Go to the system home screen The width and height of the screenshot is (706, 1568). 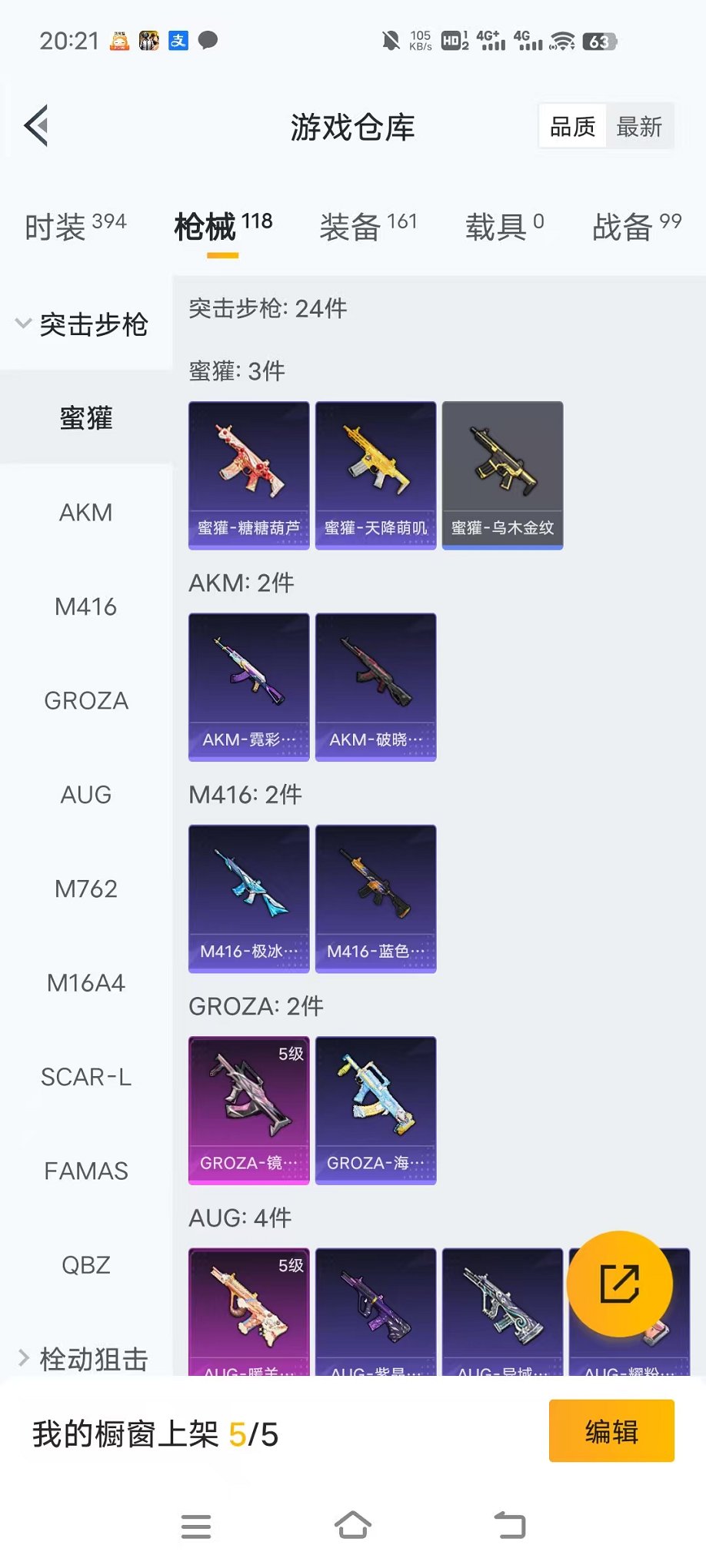pos(353,1525)
